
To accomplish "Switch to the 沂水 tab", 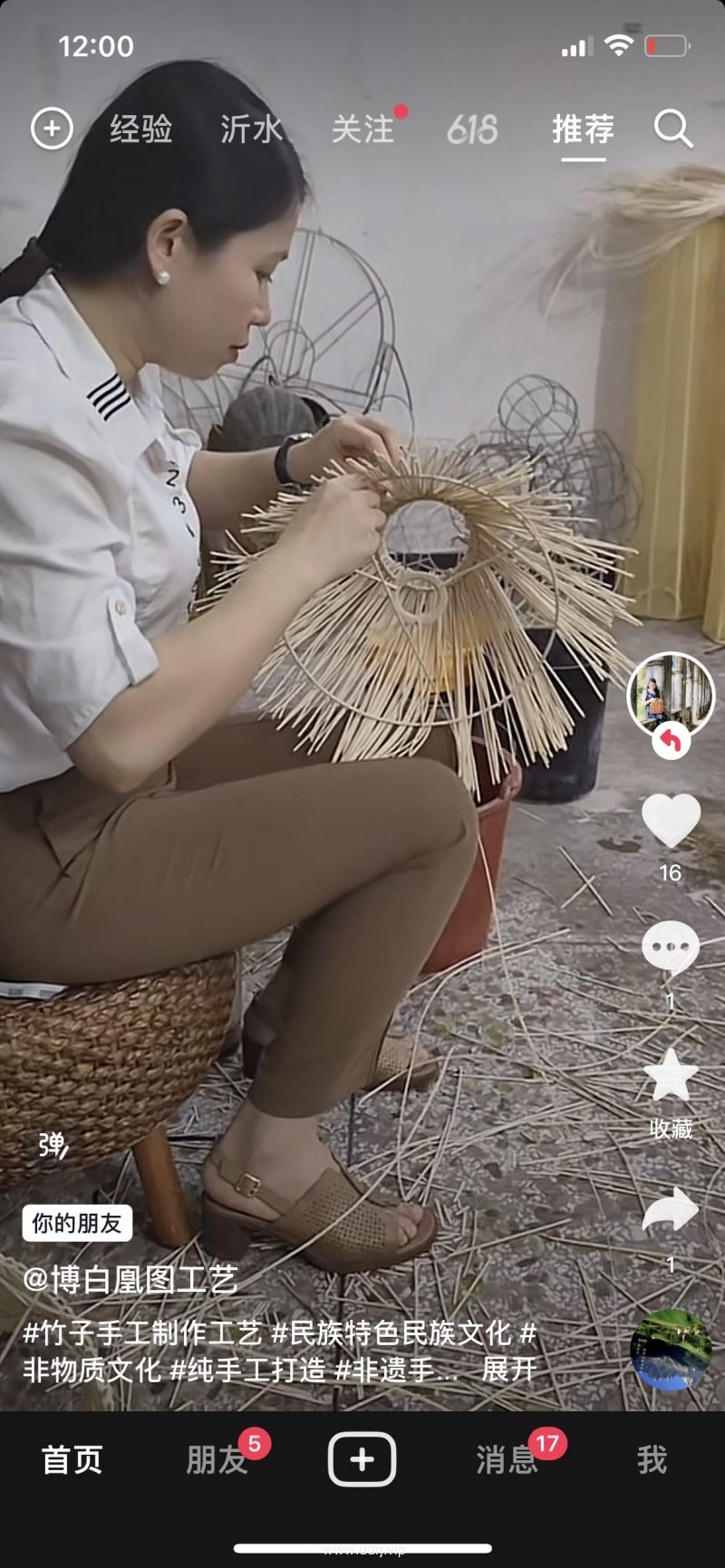I will point(251,129).
